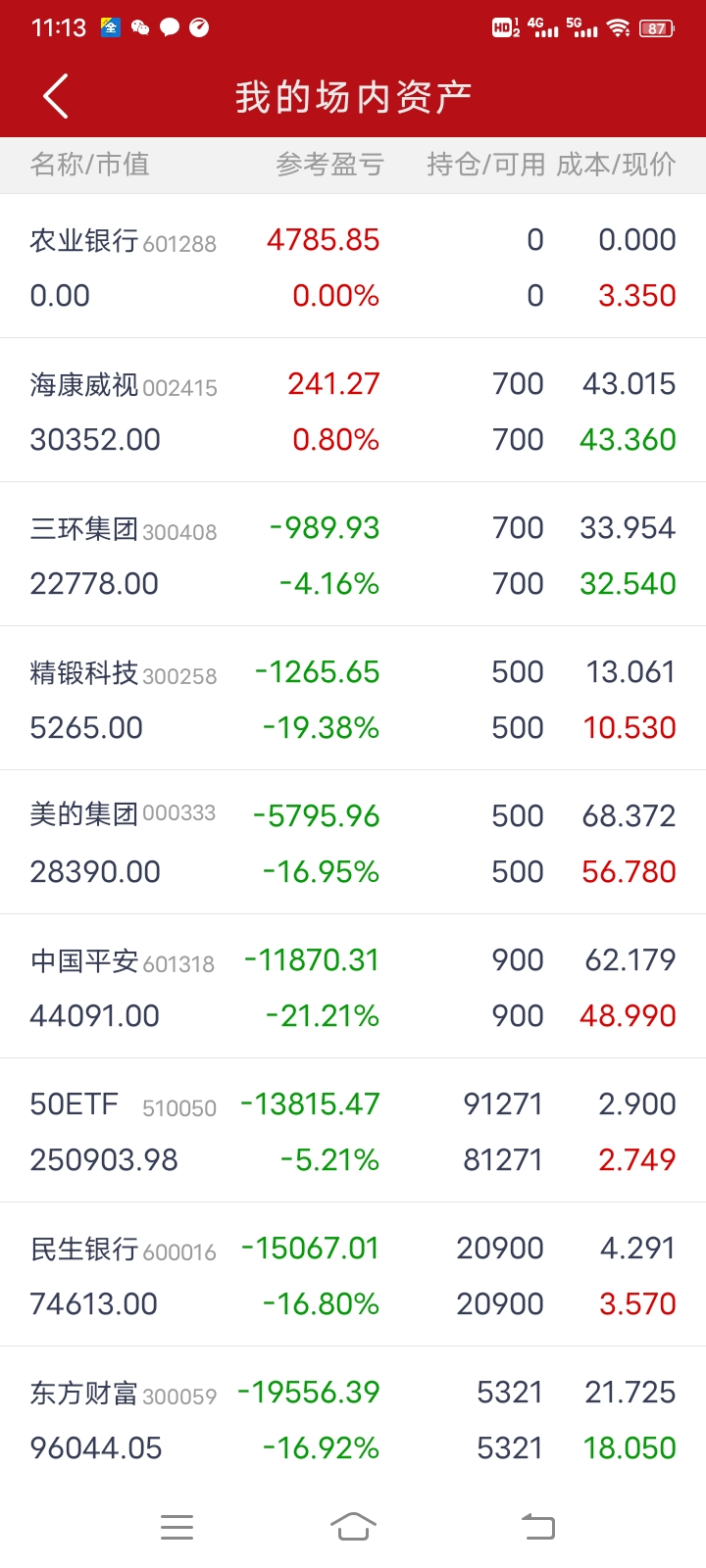Open the 海康威视 holding row
Image resolution: width=706 pixels, height=1568 pixels.
353,411
